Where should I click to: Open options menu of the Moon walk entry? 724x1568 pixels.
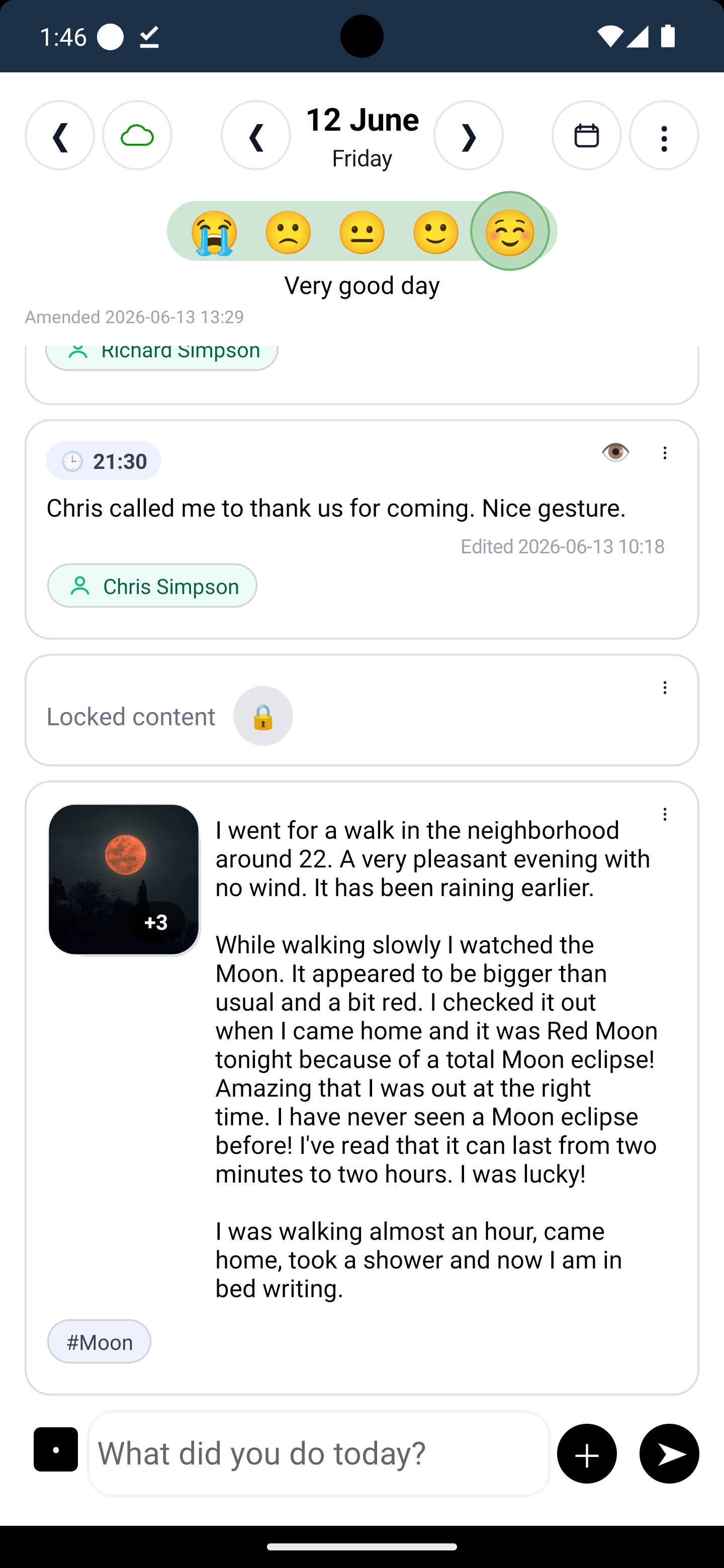pos(665,815)
